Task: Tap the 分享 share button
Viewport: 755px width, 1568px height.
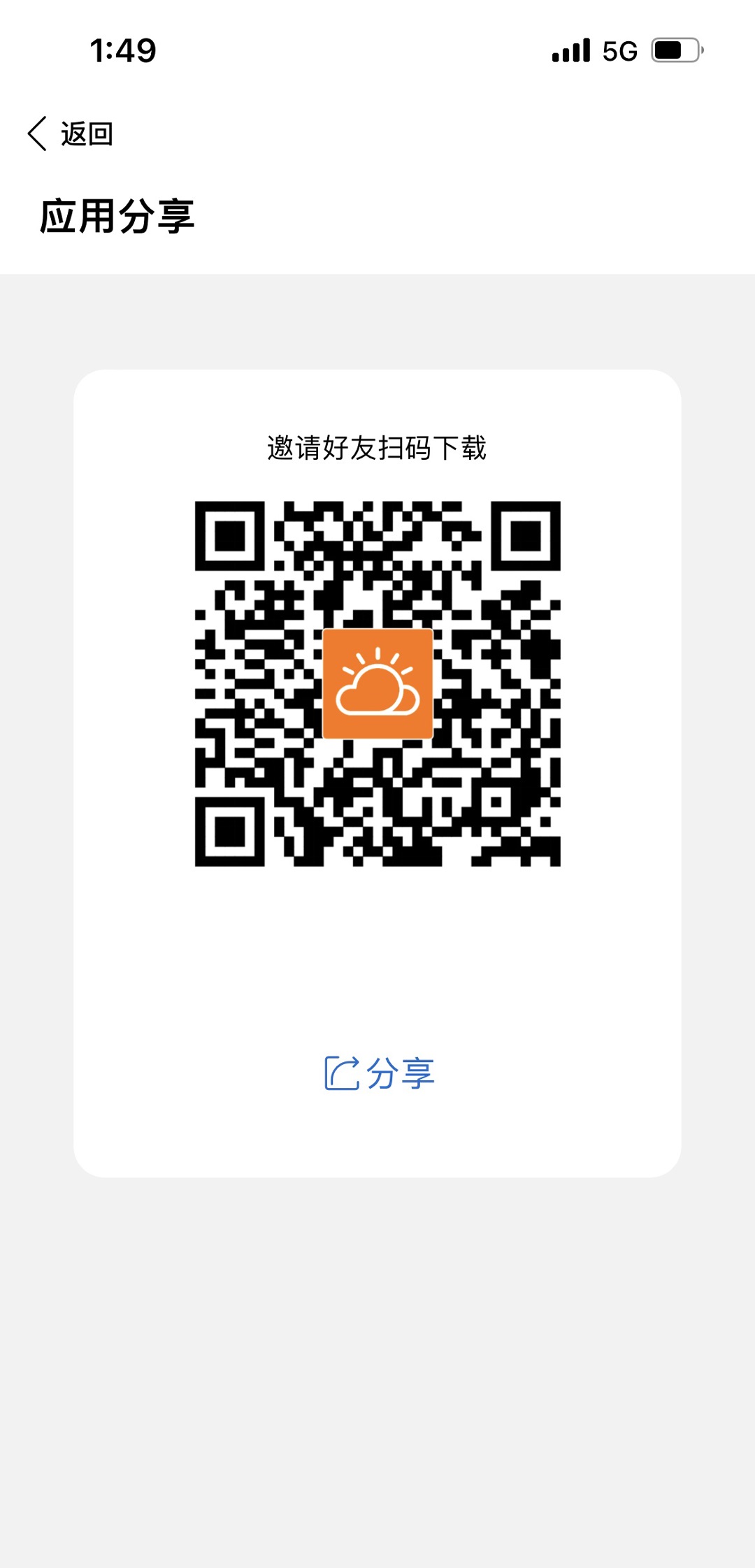Action: (x=380, y=1073)
